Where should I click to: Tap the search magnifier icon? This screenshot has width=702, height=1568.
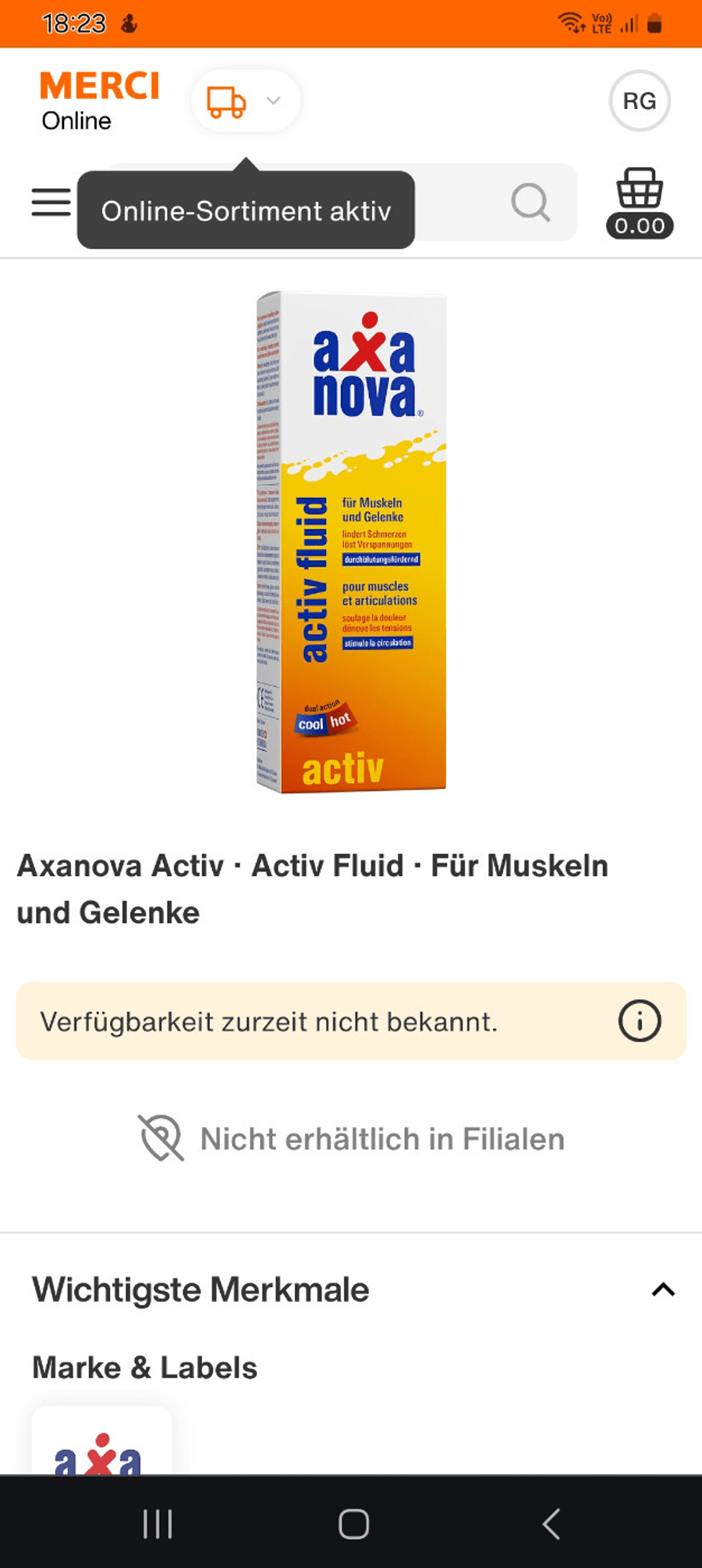(530, 203)
